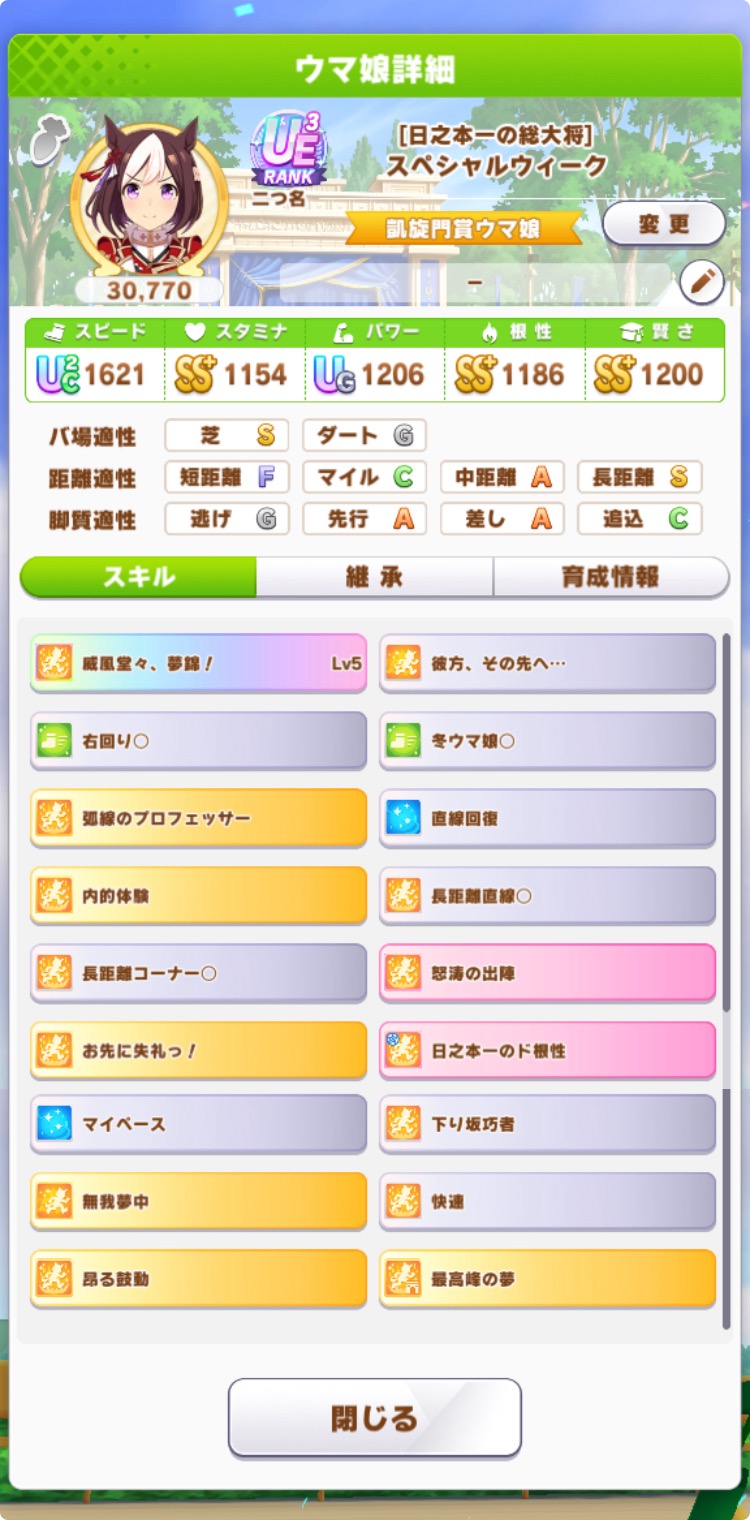Open skill 怒涛の出陣

(x=547, y=973)
